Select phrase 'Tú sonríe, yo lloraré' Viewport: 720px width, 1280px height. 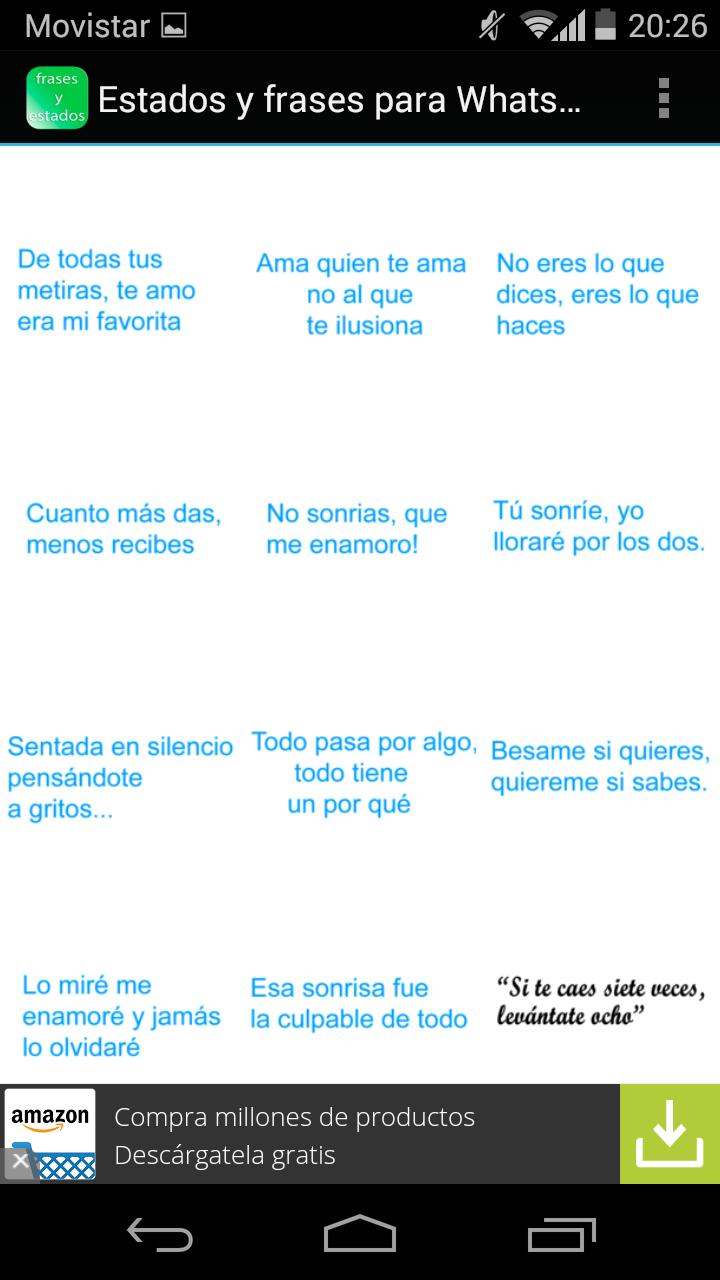(x=598, y=526)
